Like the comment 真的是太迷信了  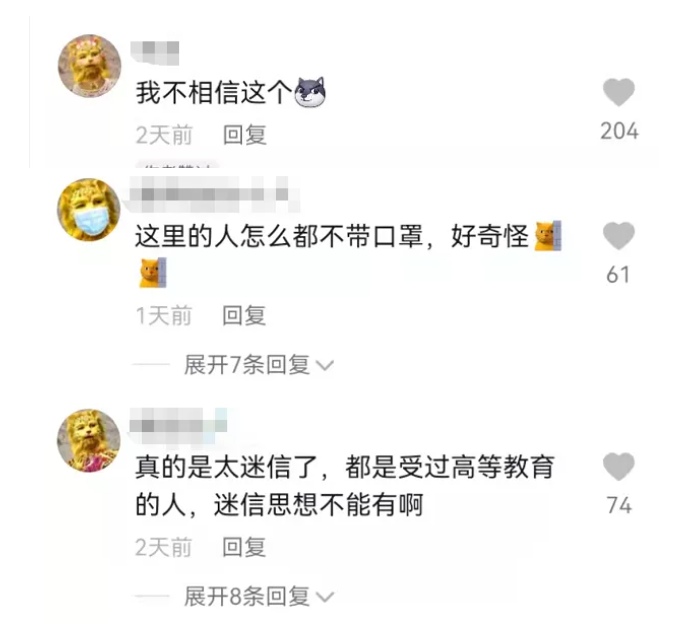[x=619, y=467]
